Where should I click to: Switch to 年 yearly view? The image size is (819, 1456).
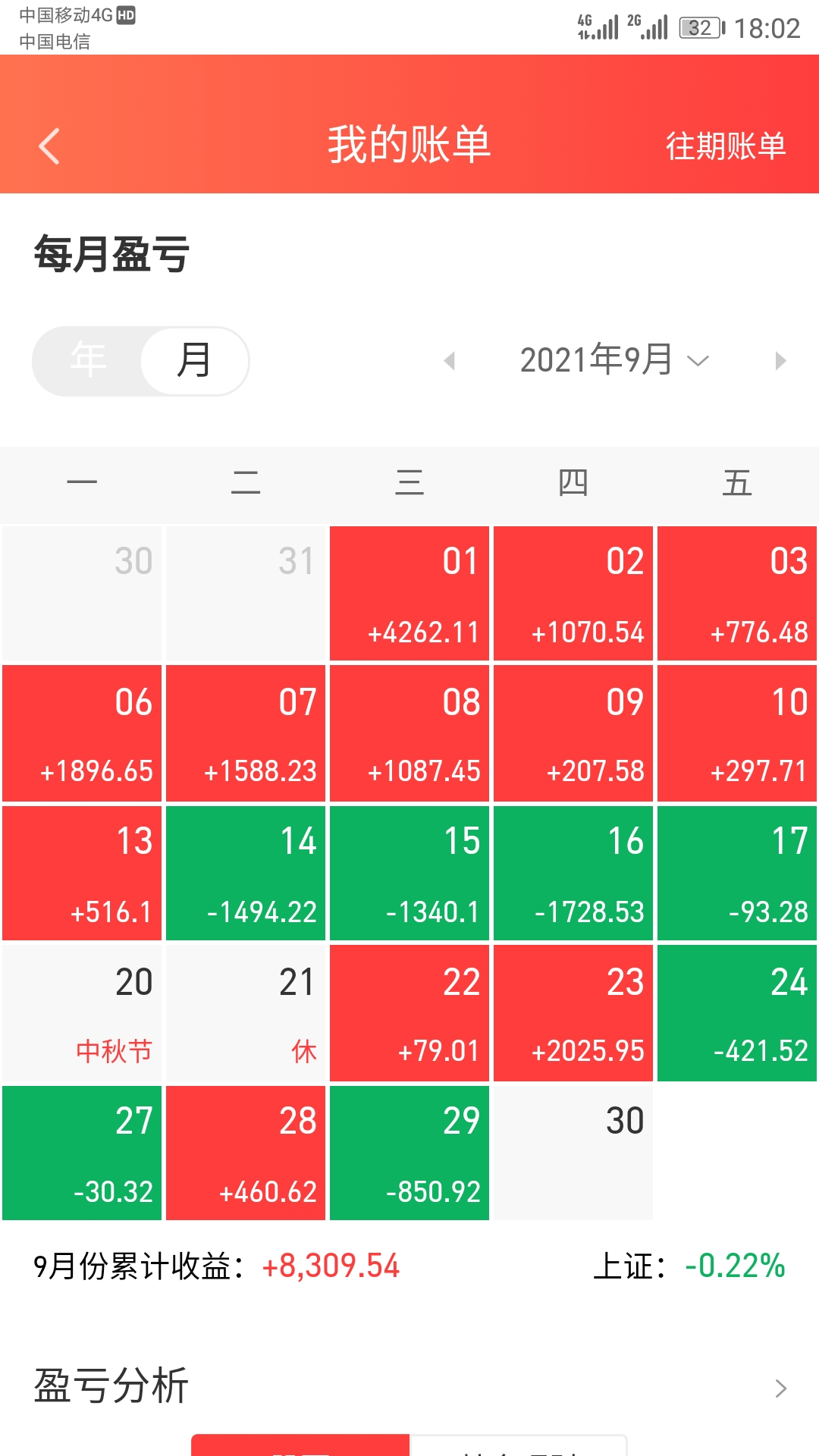pyautogui.click(x=88, y=360)
